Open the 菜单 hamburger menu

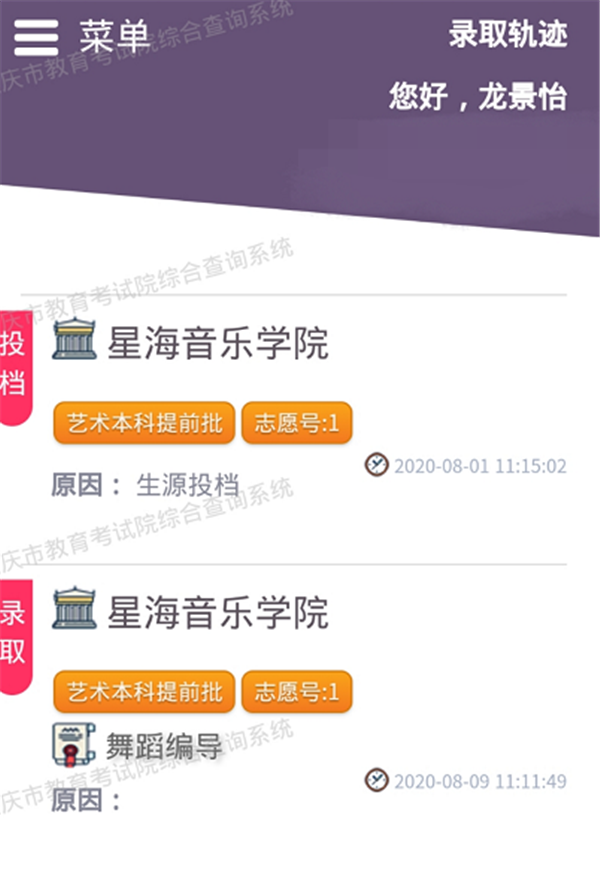[37, 37]
